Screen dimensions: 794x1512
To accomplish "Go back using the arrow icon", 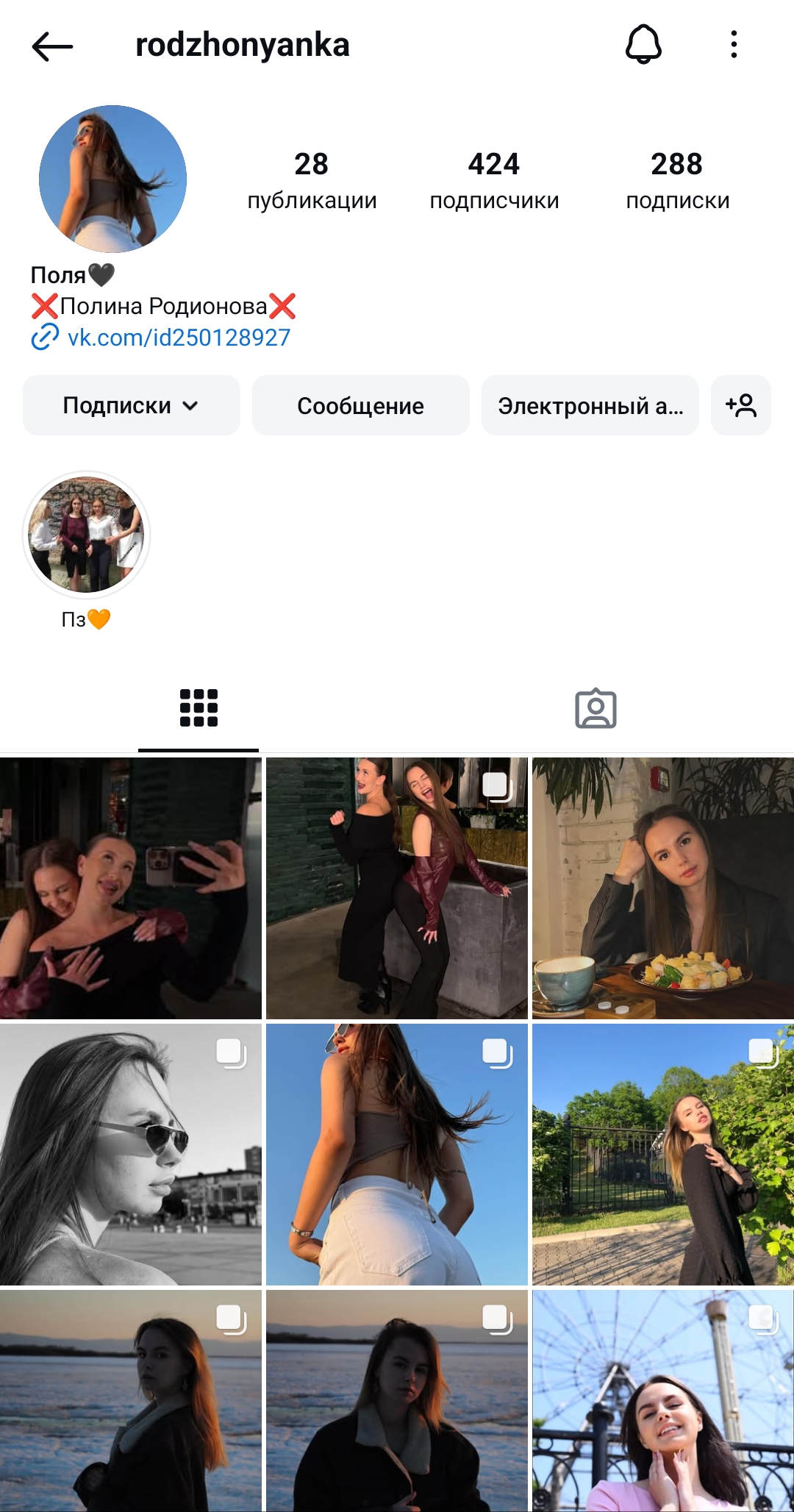I will (x=53, y=46).
